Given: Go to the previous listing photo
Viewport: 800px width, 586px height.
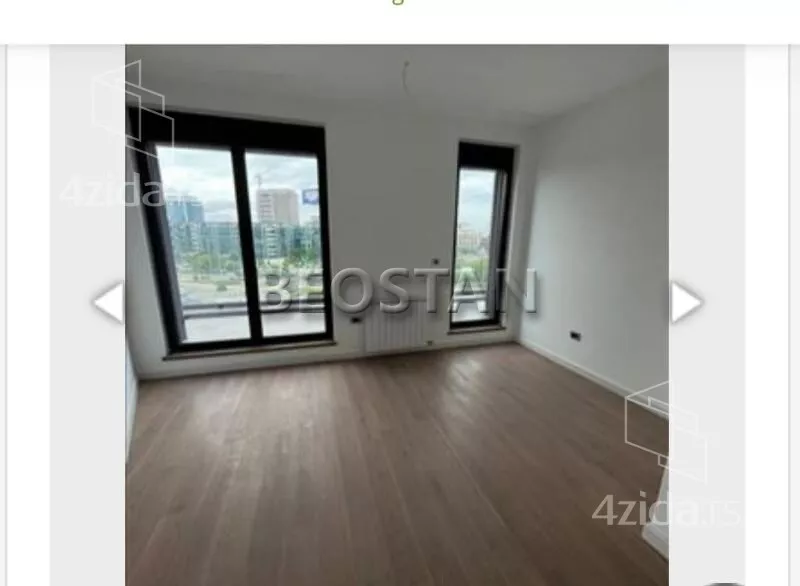Looking at the screenshot, I should pyautogui.click(x=108, y=302).
